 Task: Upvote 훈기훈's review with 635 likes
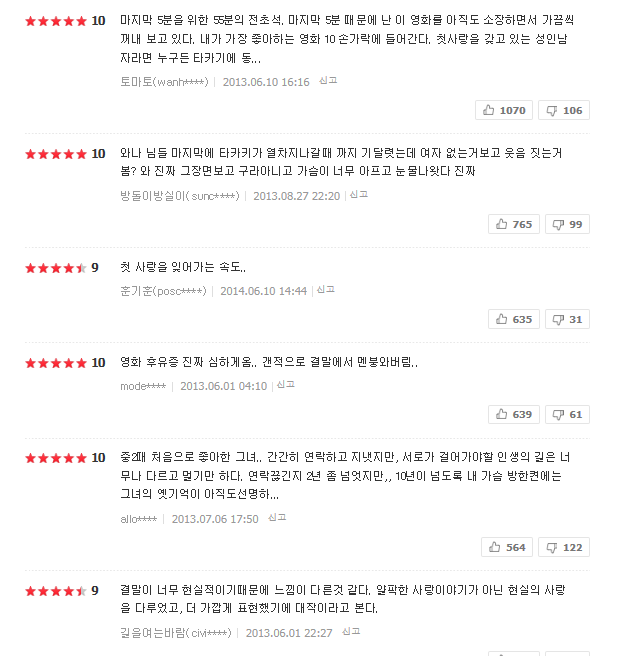pyautogui.click(x=512, y=319)
